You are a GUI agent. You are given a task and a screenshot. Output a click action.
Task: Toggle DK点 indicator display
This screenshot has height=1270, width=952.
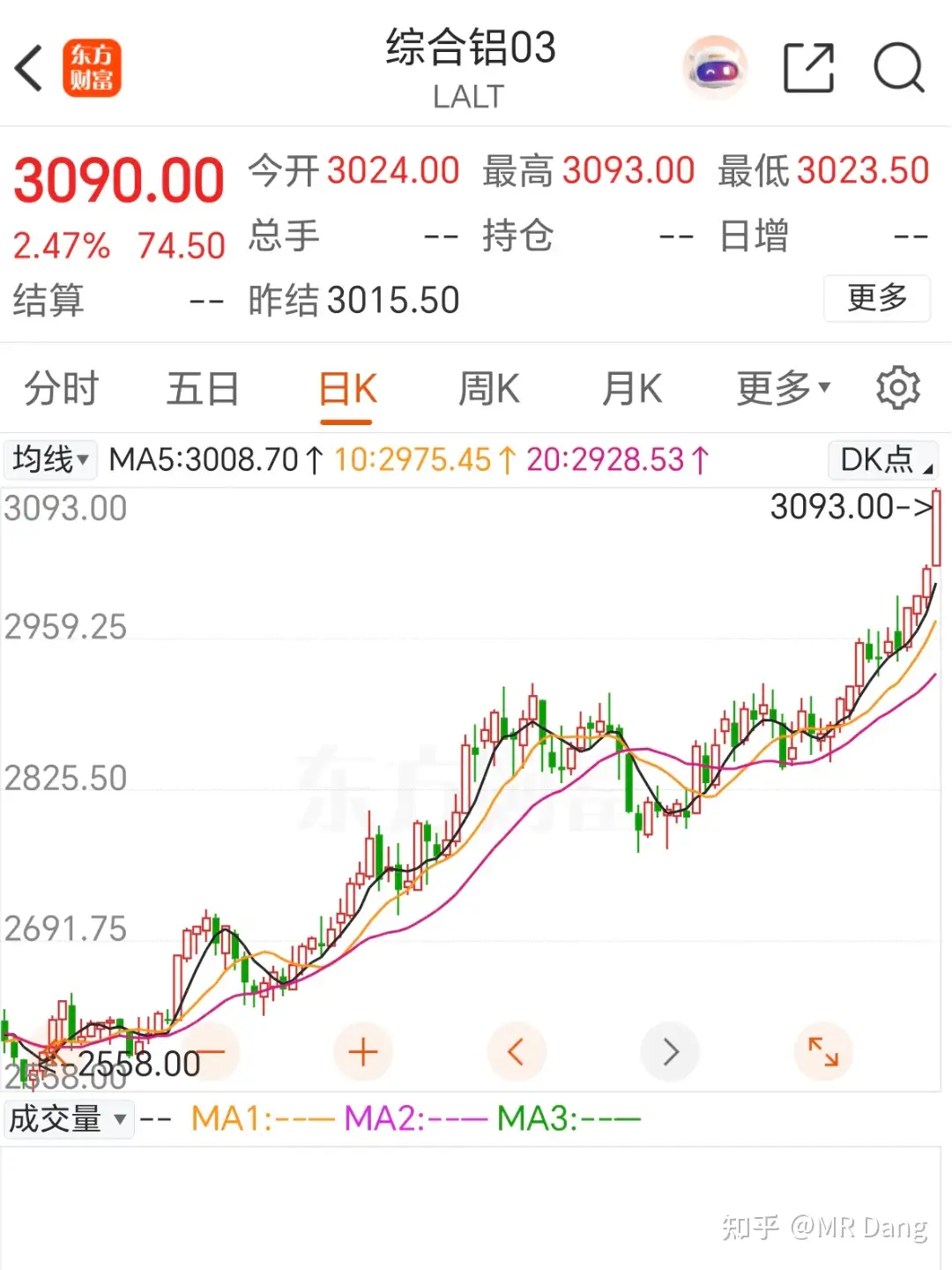click(x=881, y=459)
